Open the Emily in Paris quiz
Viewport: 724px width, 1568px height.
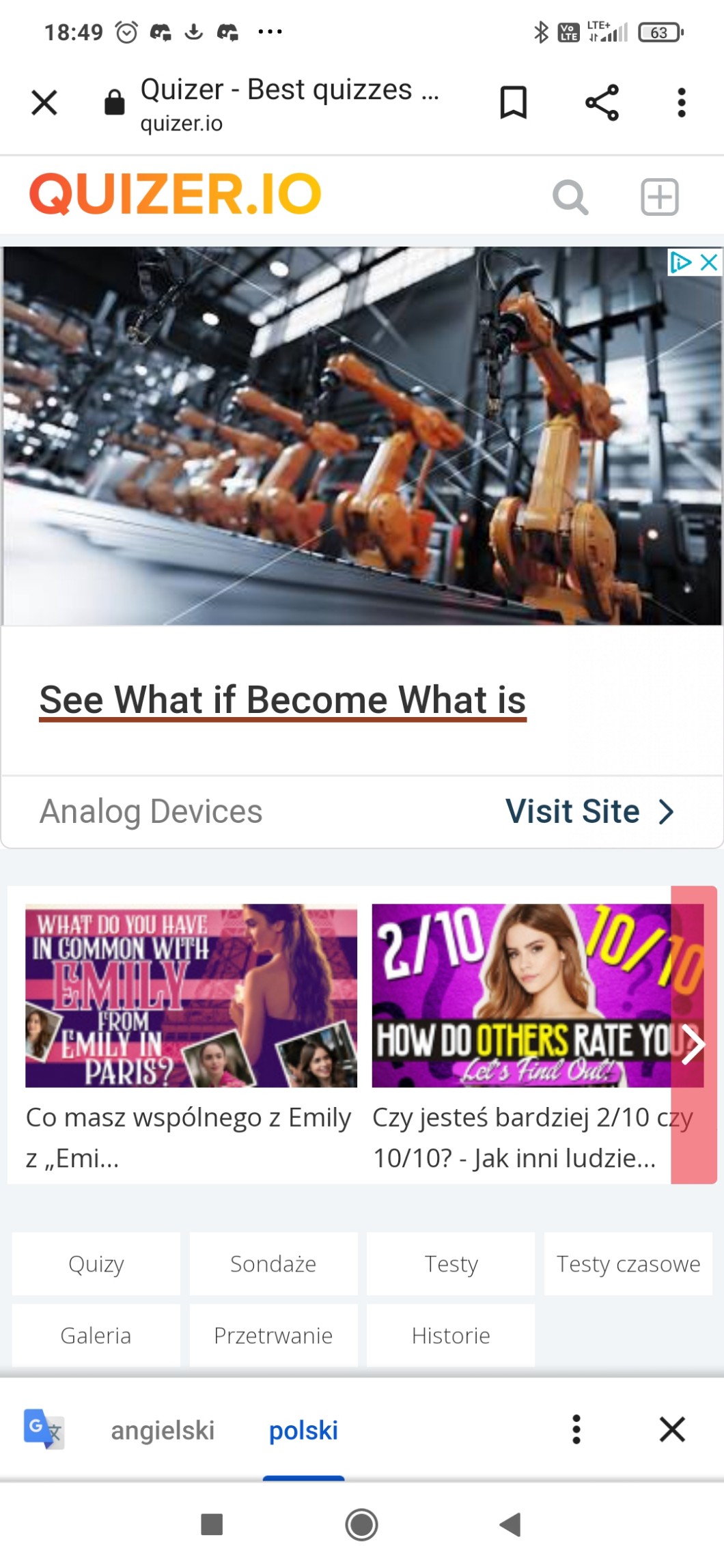191,996
